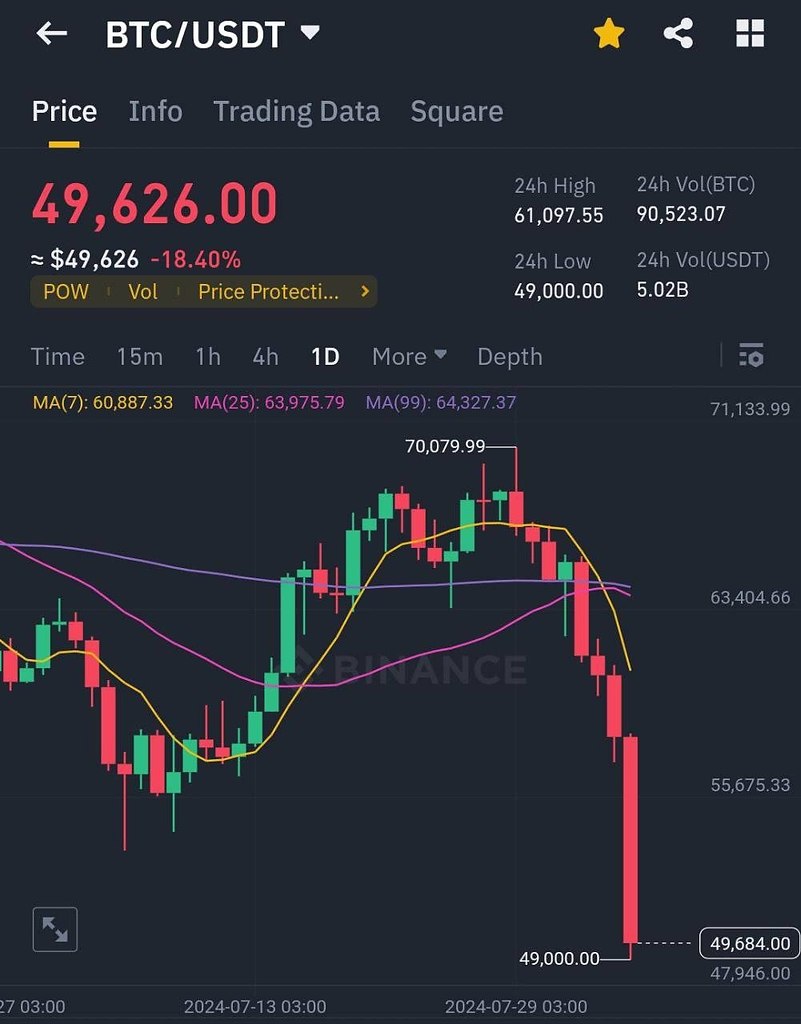Screen dimensions: 801x1024
Task: Select the Time chart view
Action: point(58,357)
